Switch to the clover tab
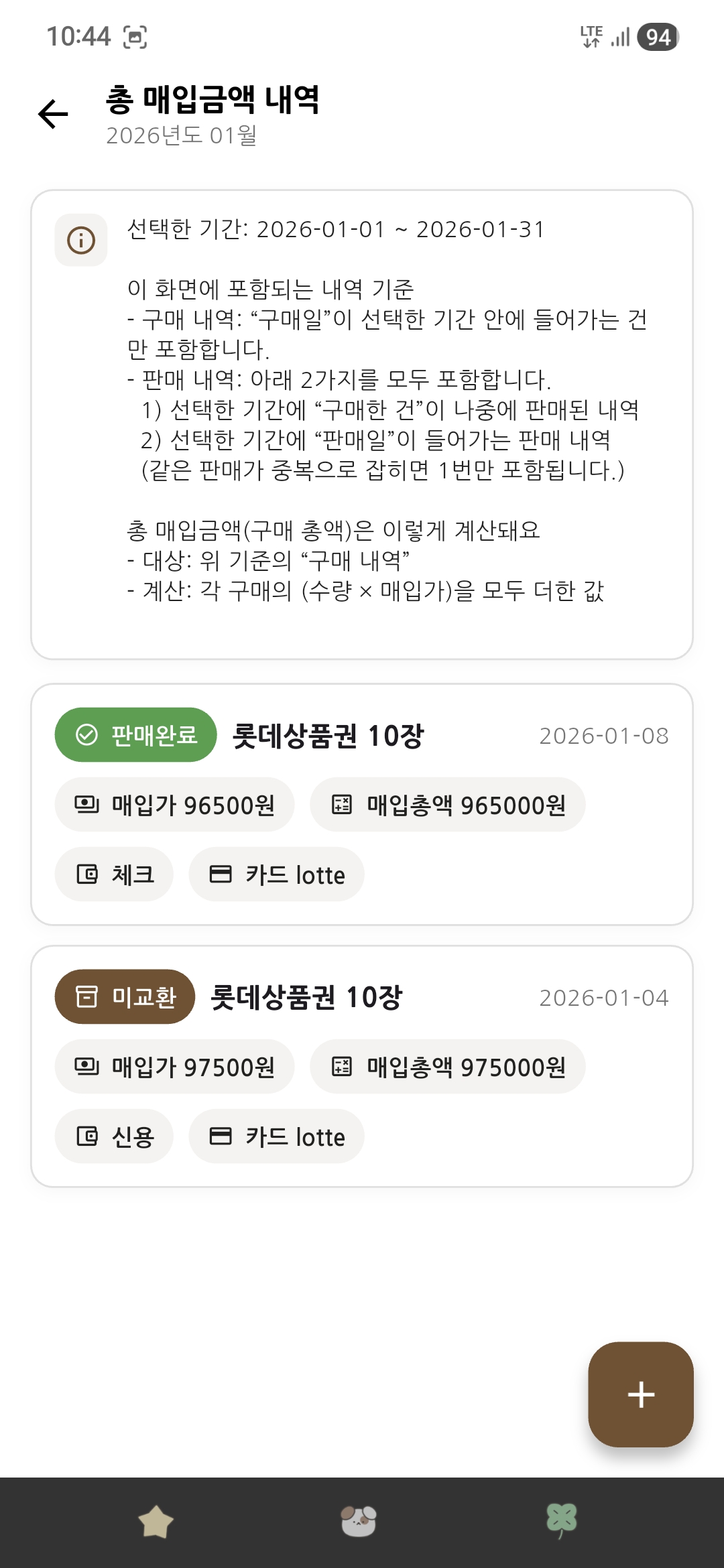The width and height of the screenshot is (724, 1568). (562, 1520)
